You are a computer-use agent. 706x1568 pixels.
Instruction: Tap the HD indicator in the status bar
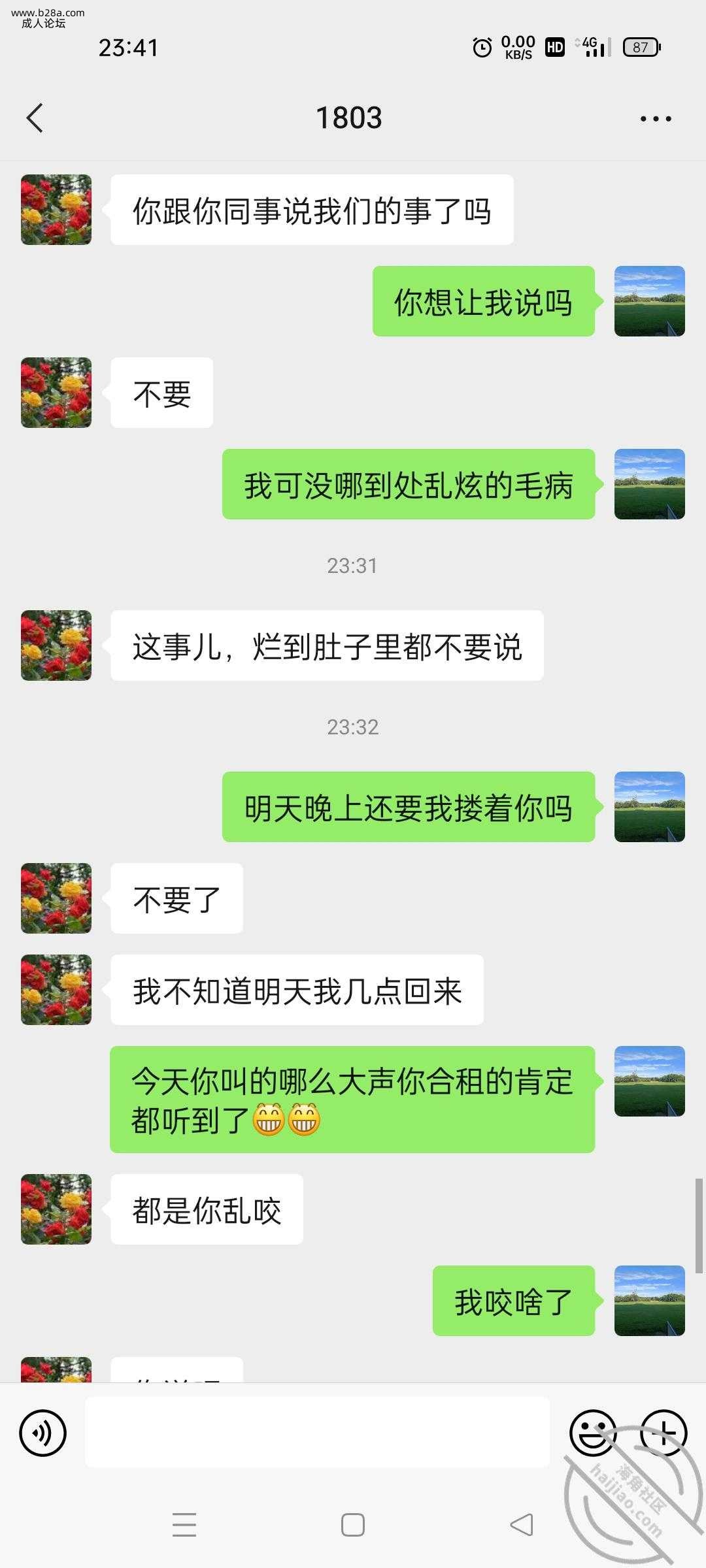pos(554,47)
